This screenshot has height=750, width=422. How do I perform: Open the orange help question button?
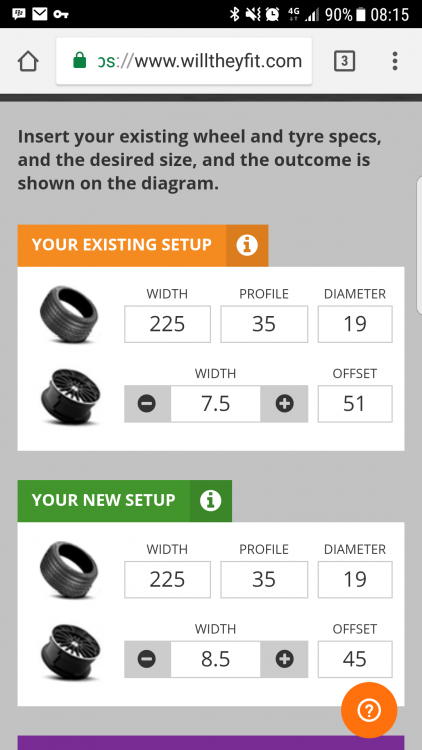369,710
